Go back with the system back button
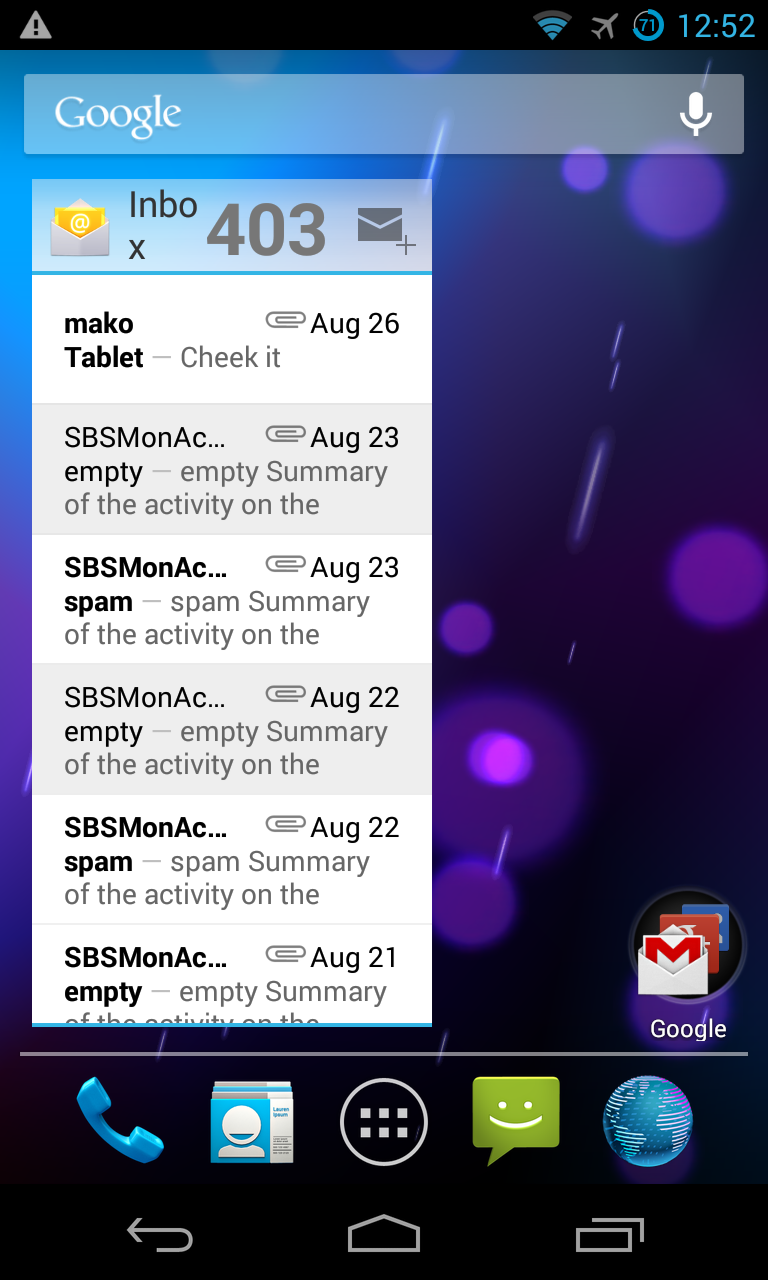This screenshot has height=1280, width=768. (x=160, y=1235)
